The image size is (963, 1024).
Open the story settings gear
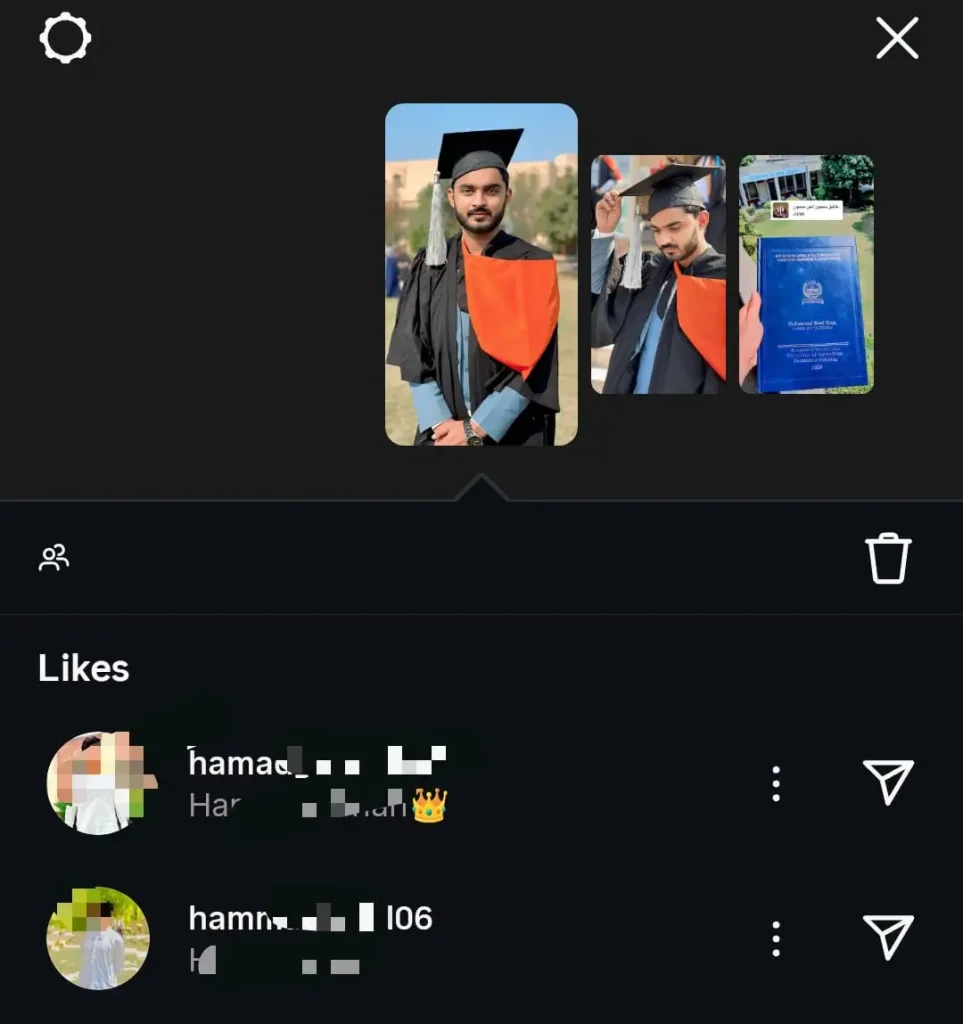tap(66, 39)
